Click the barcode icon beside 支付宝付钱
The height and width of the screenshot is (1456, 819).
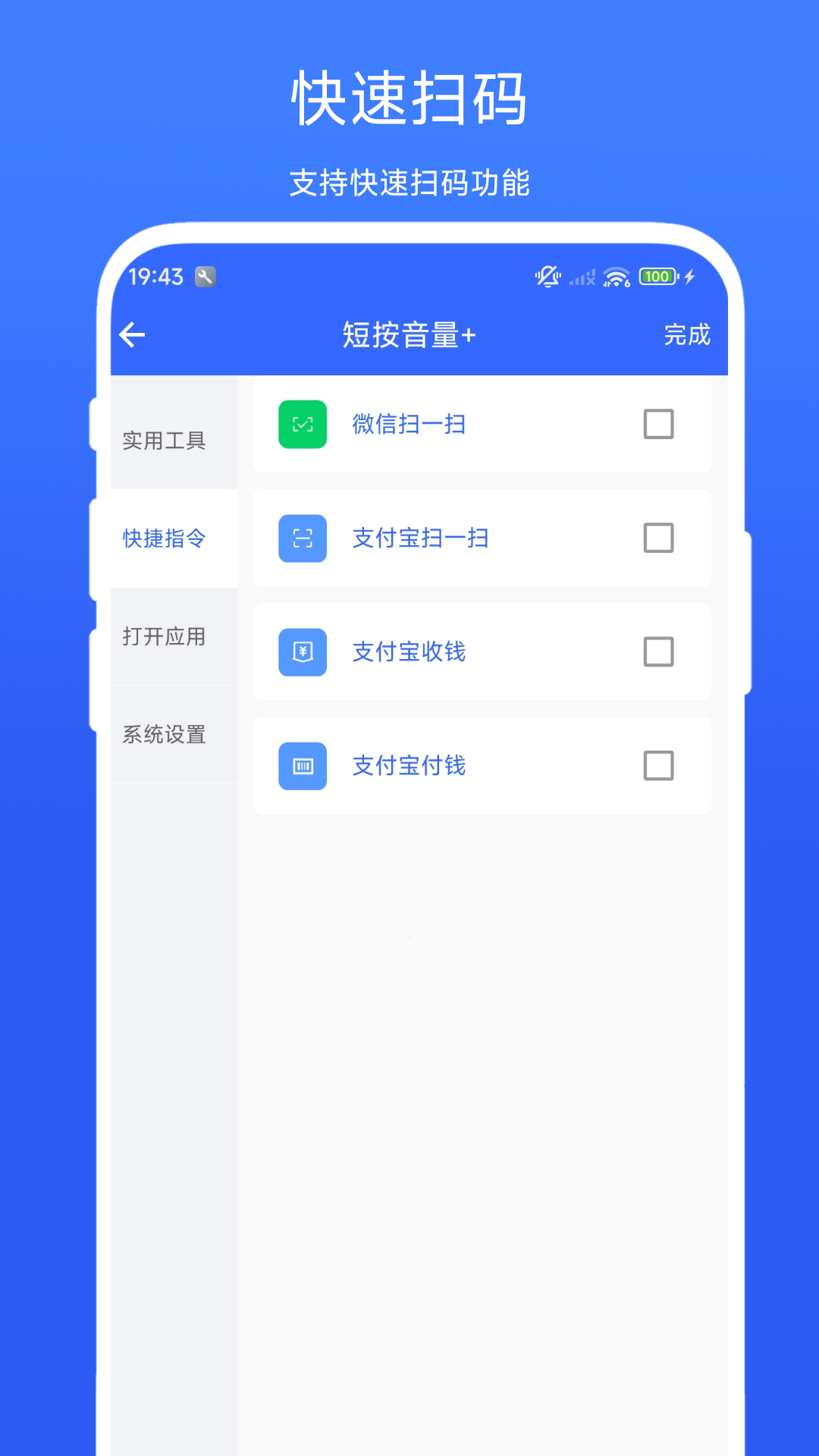(302, 766)
